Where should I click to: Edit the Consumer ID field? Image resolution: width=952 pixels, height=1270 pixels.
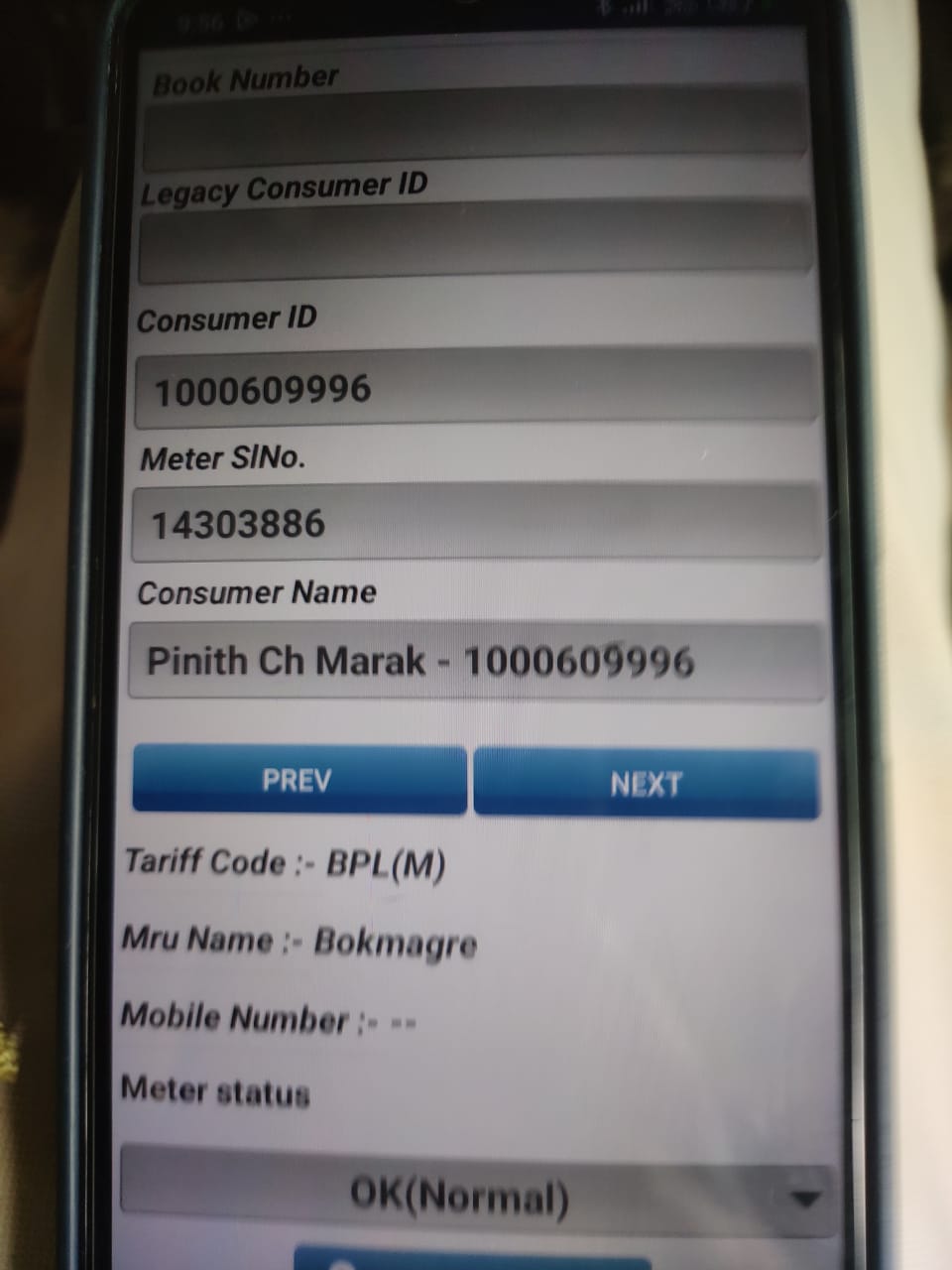[476, 388]
